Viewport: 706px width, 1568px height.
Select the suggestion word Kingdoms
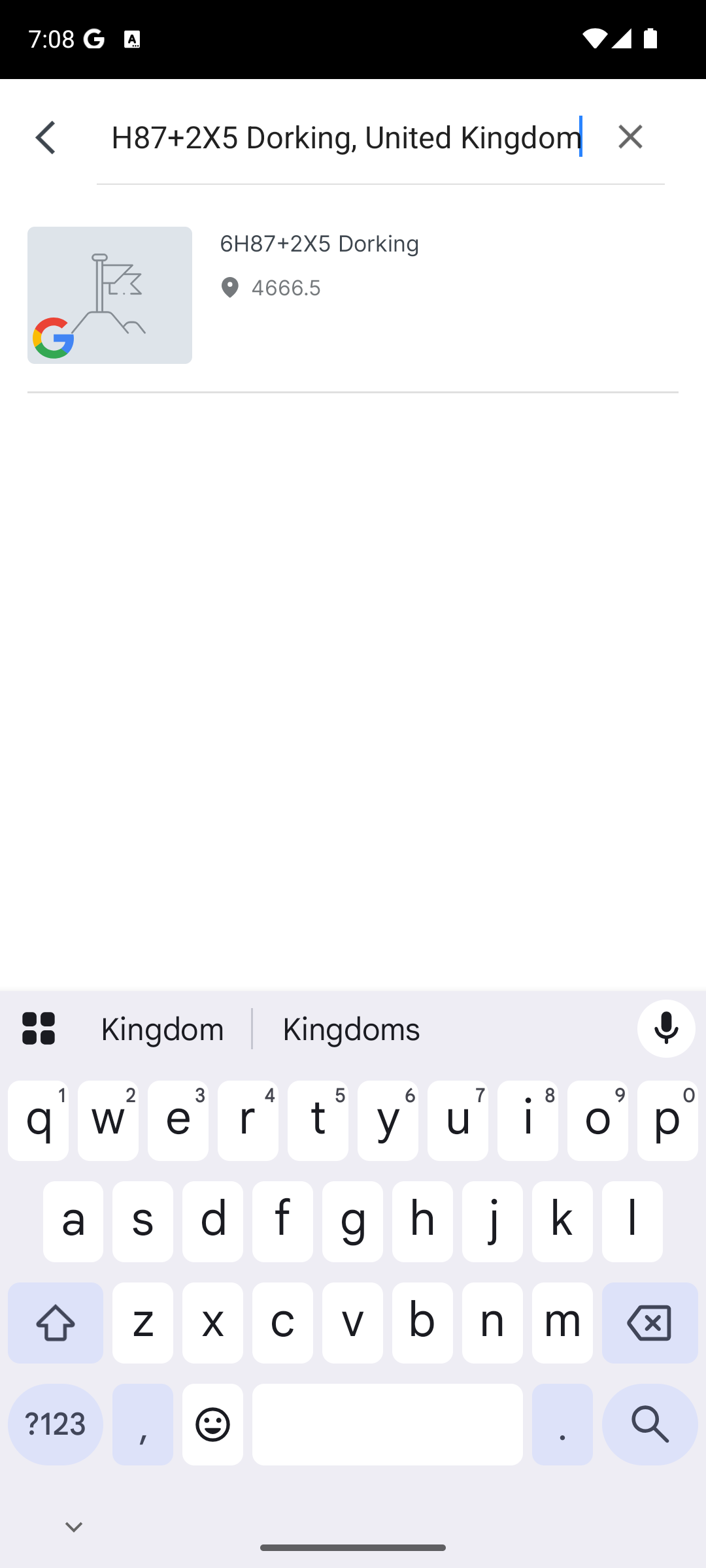pyautogui.click(x=351, y=1028)
